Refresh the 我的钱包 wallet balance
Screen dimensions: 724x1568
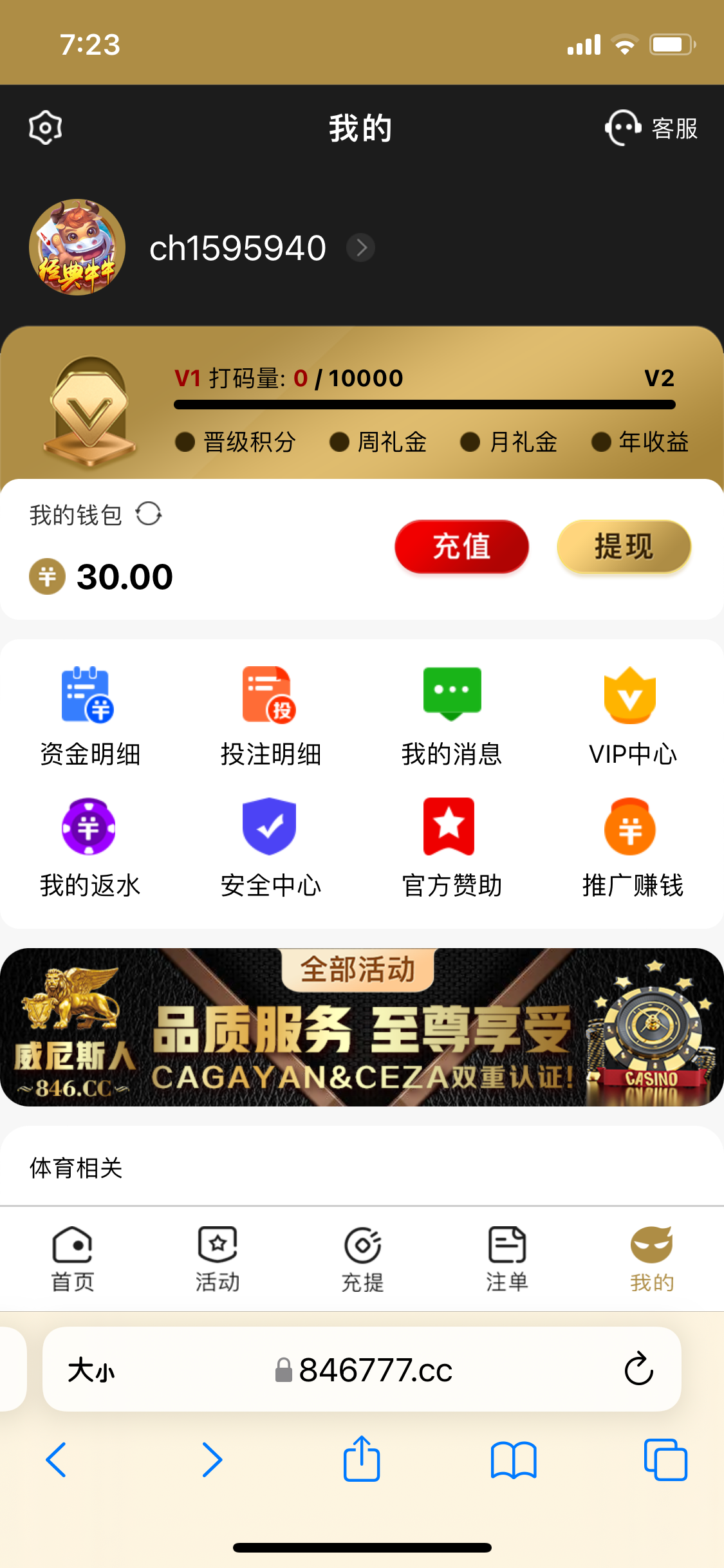[x=149, y=514]
